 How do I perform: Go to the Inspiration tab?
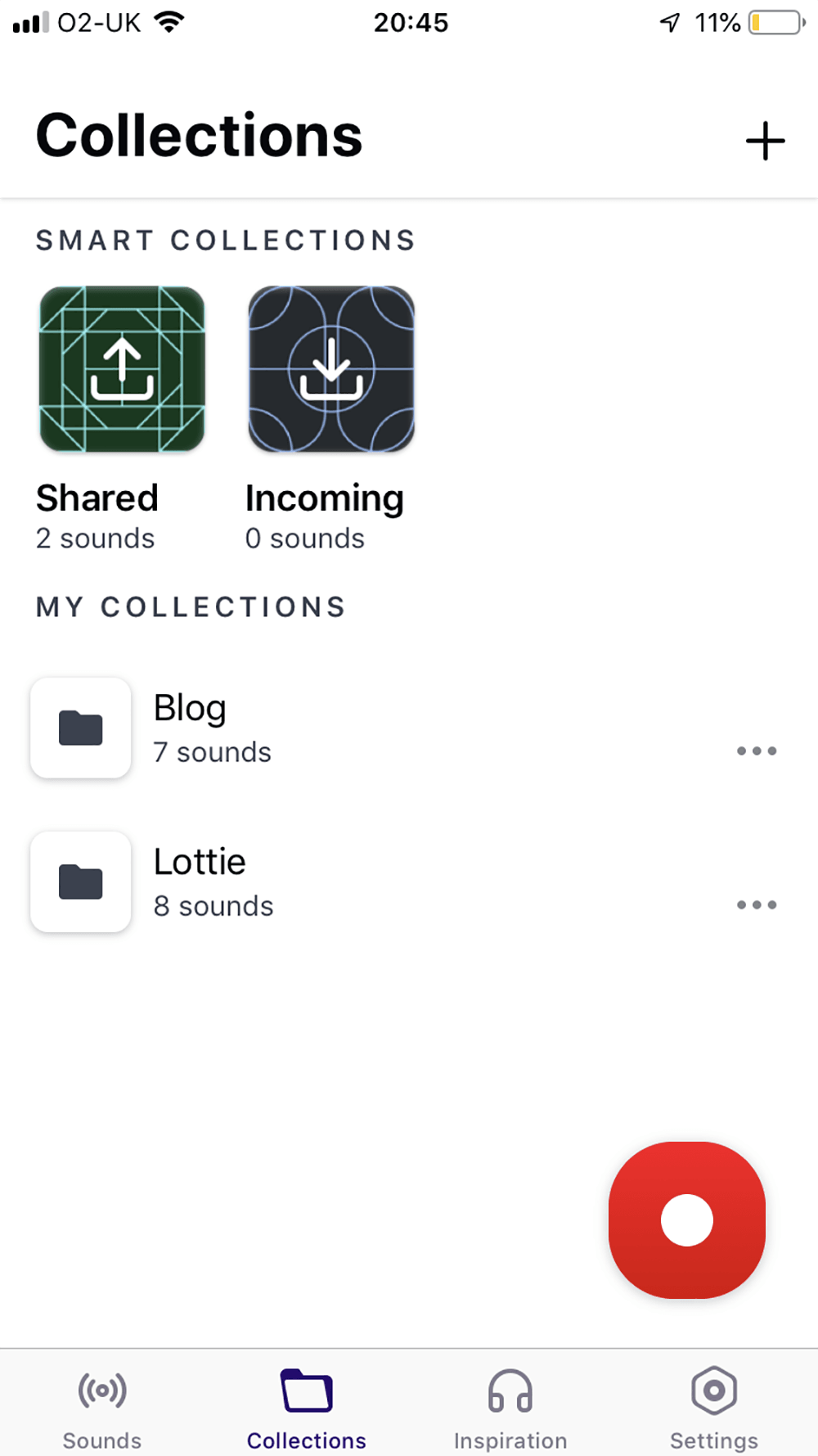510,1405
